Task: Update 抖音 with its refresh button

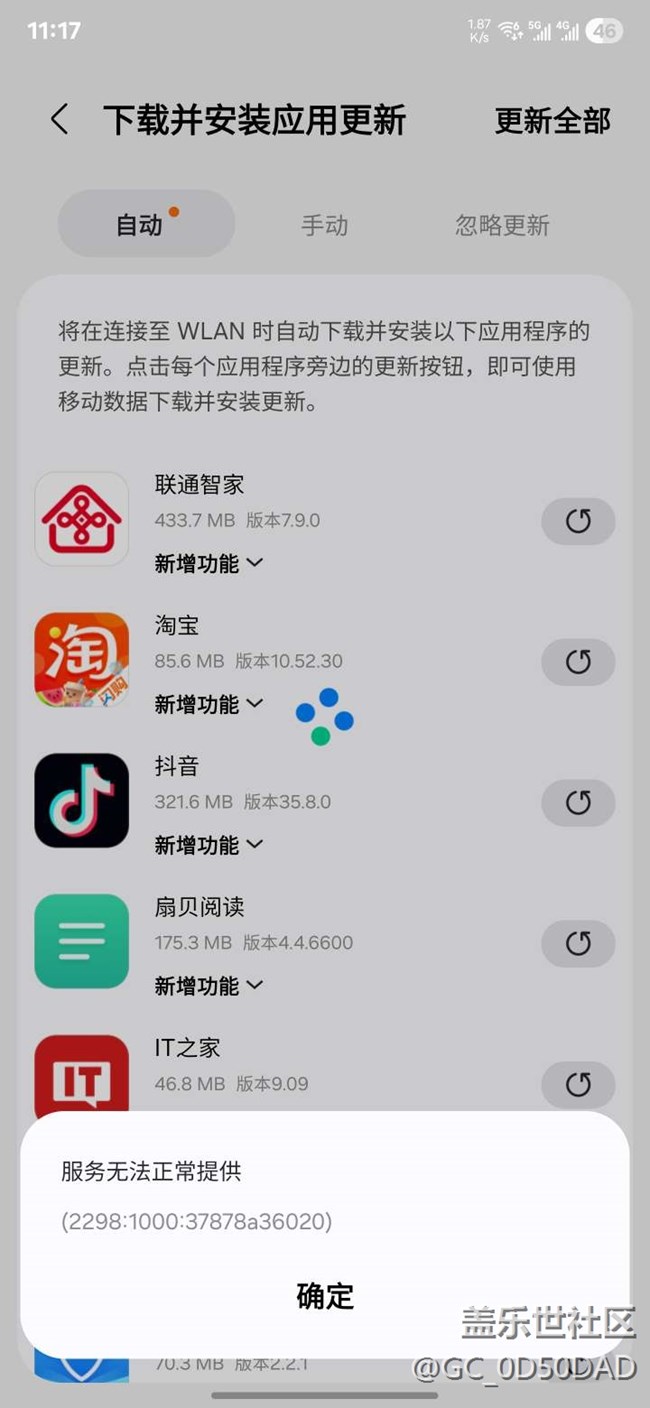Action: 578,802
